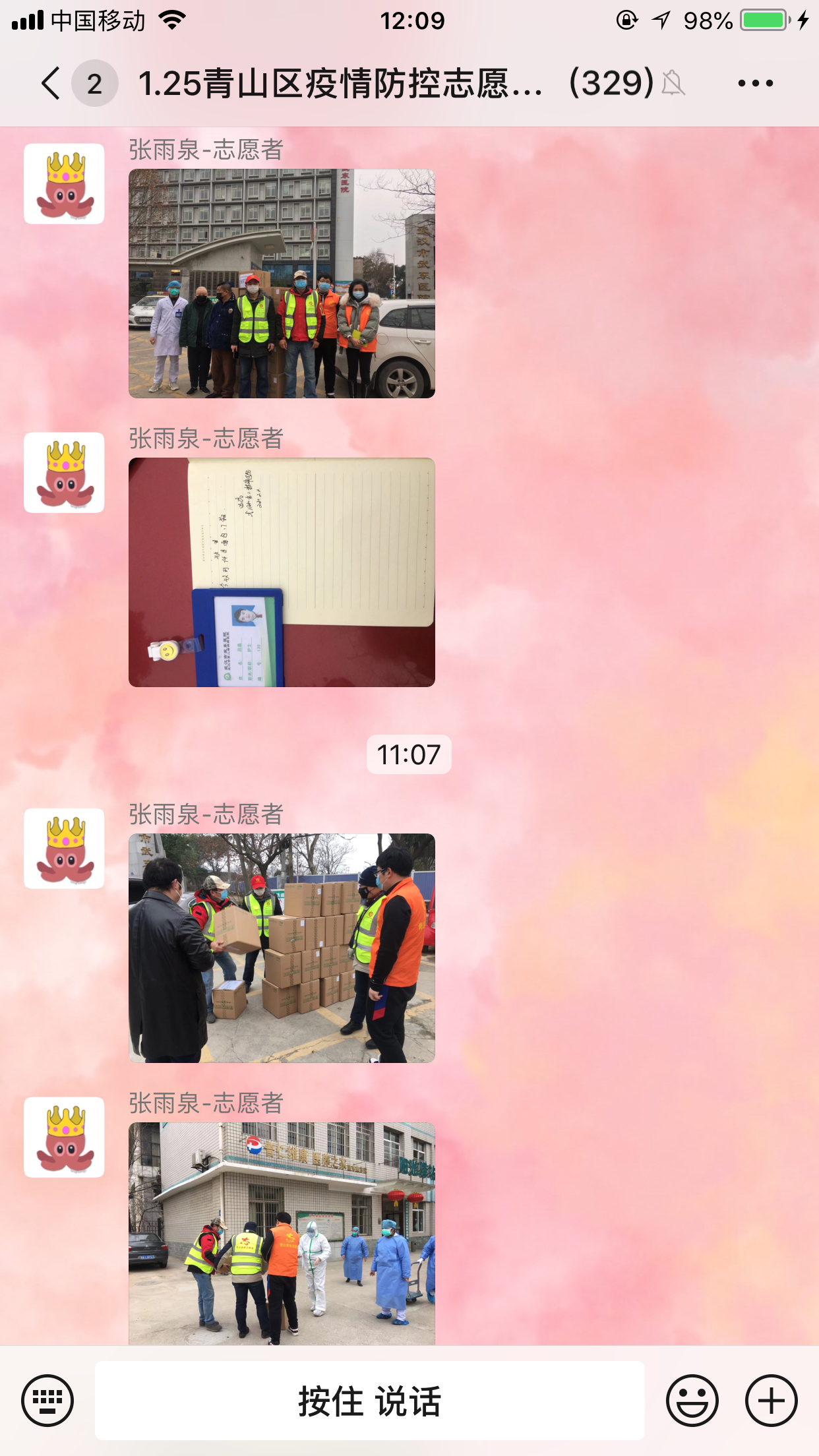Open the group chat overflow menu
819x1456 pixels.
[755, 84]
